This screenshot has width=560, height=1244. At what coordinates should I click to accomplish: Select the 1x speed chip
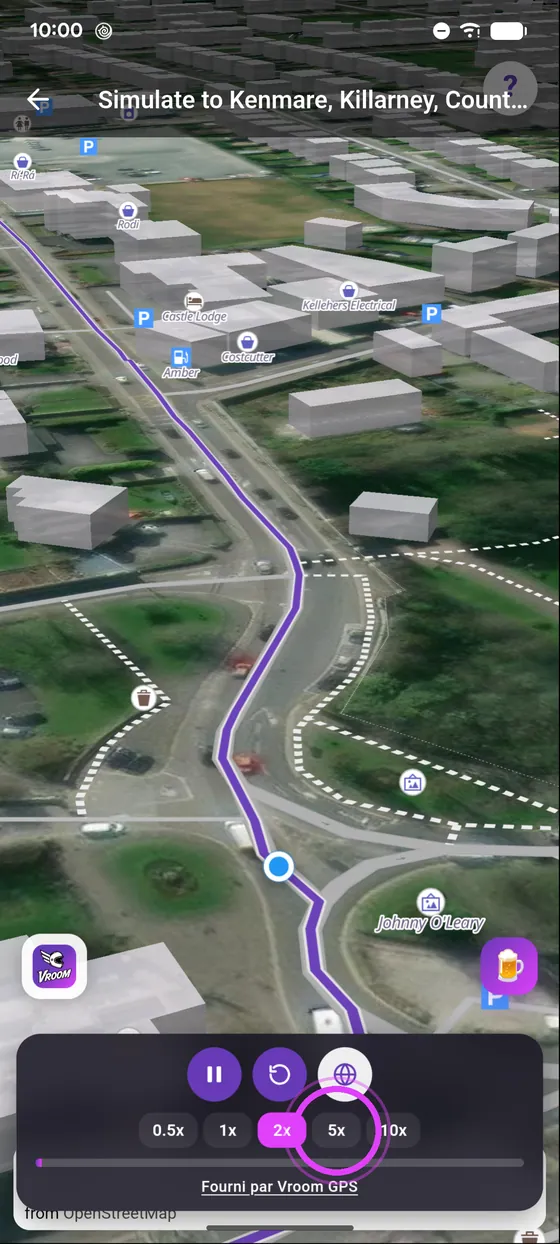click(x=228, y=1130)
